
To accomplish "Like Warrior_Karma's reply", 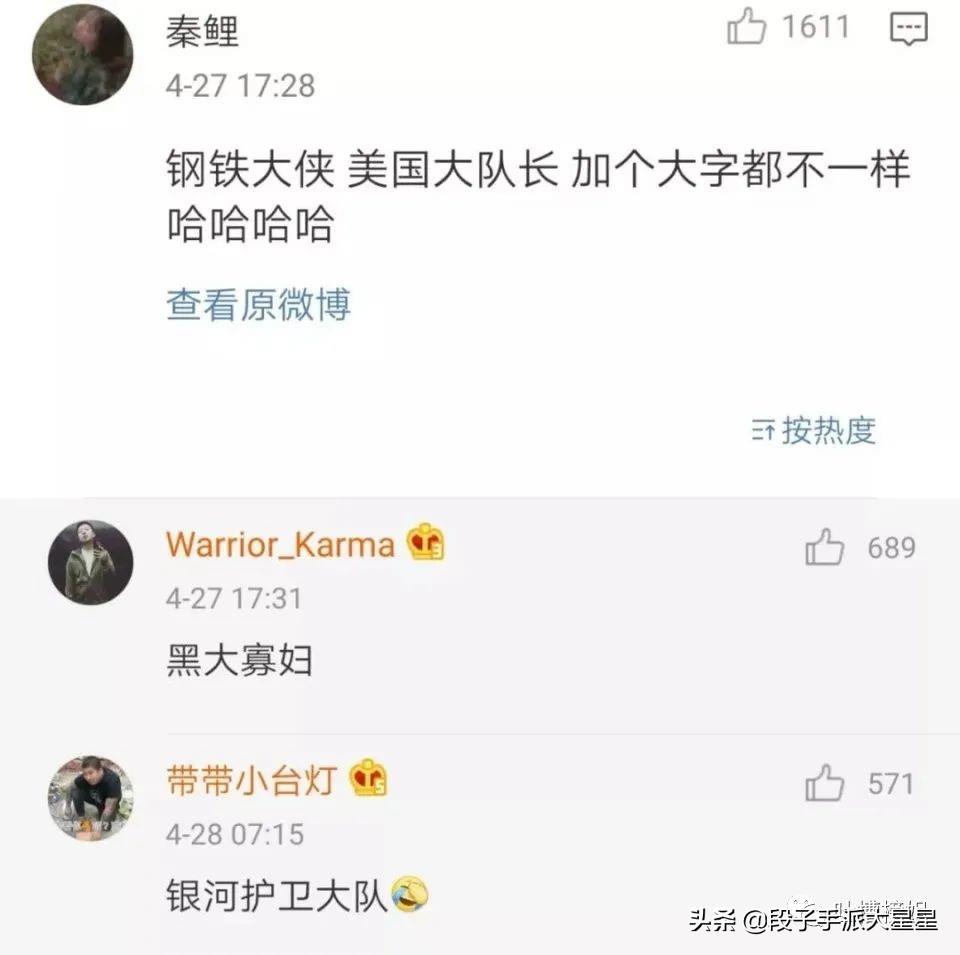I will [825, 548].
